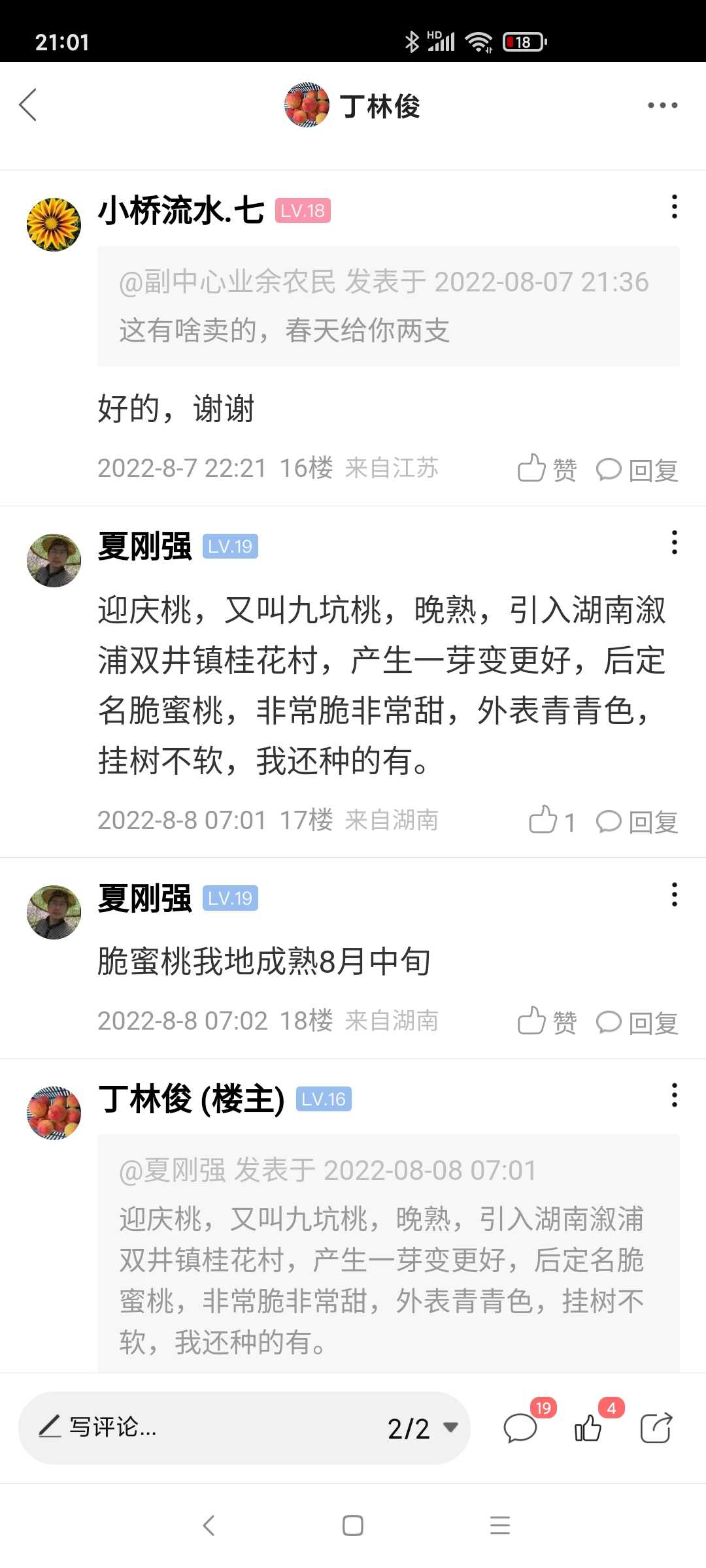Tap the system home button
The width and height of the screenshot is (706, 1568).
pyautogui.click(x=353, y=1526)
